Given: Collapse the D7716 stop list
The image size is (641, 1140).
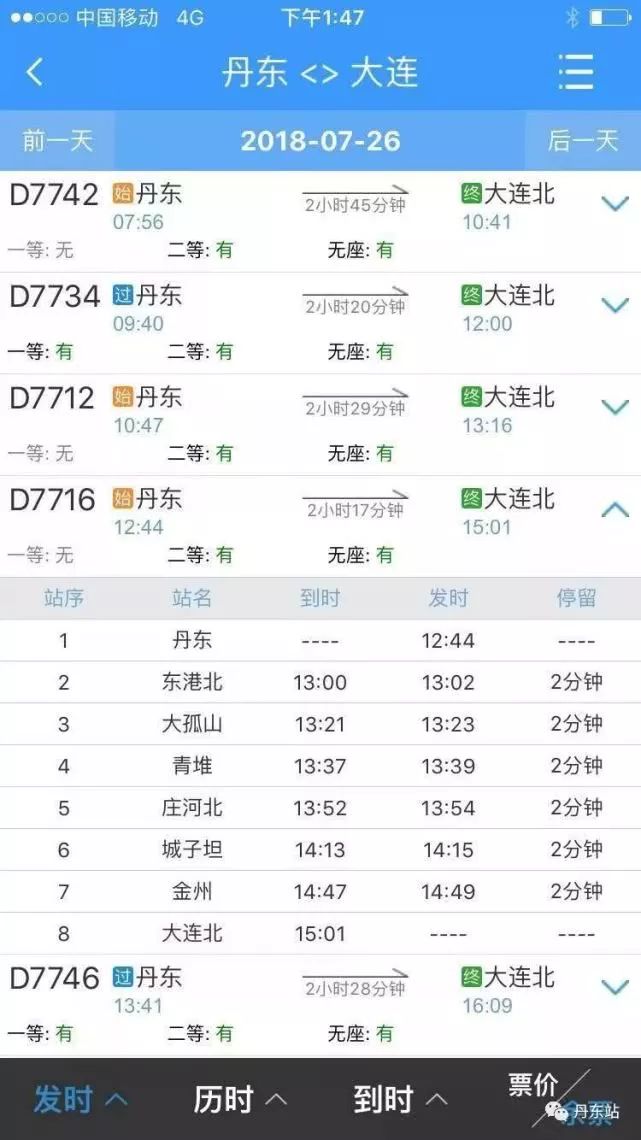Looking at the screenshot, I should point(615,510).
